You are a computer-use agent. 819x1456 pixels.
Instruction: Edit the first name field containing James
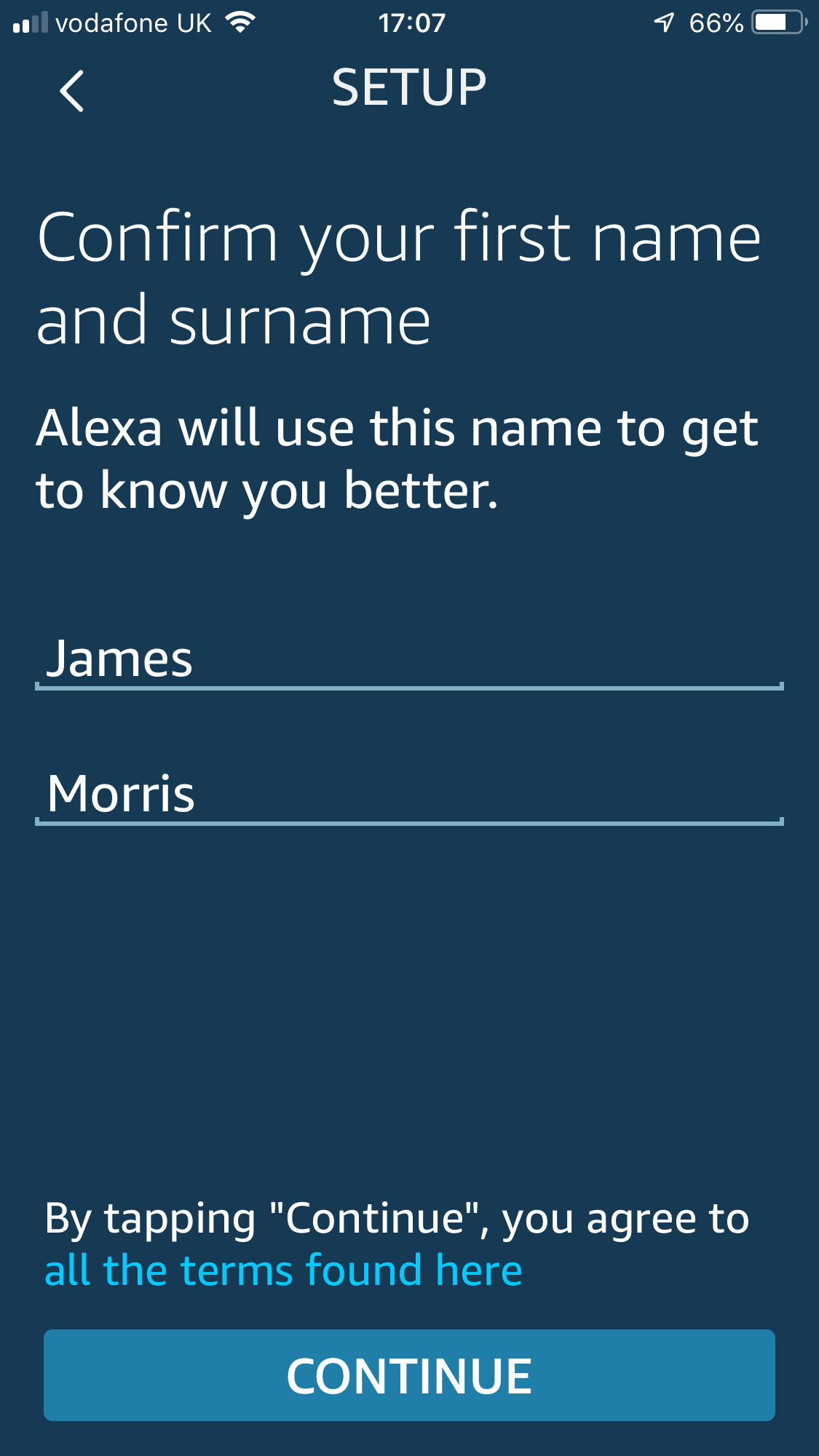[x=408, y=659]
